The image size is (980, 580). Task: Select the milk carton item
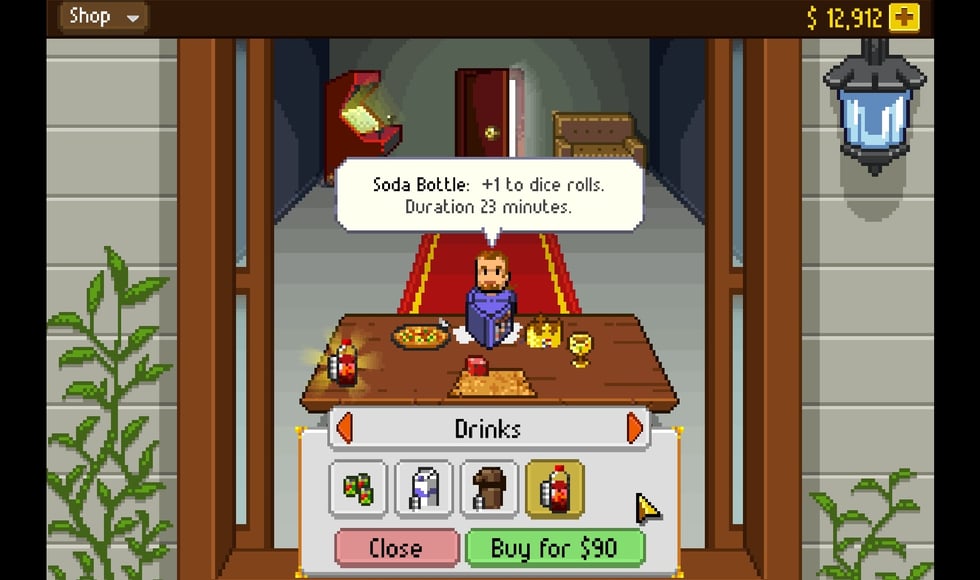423,488
